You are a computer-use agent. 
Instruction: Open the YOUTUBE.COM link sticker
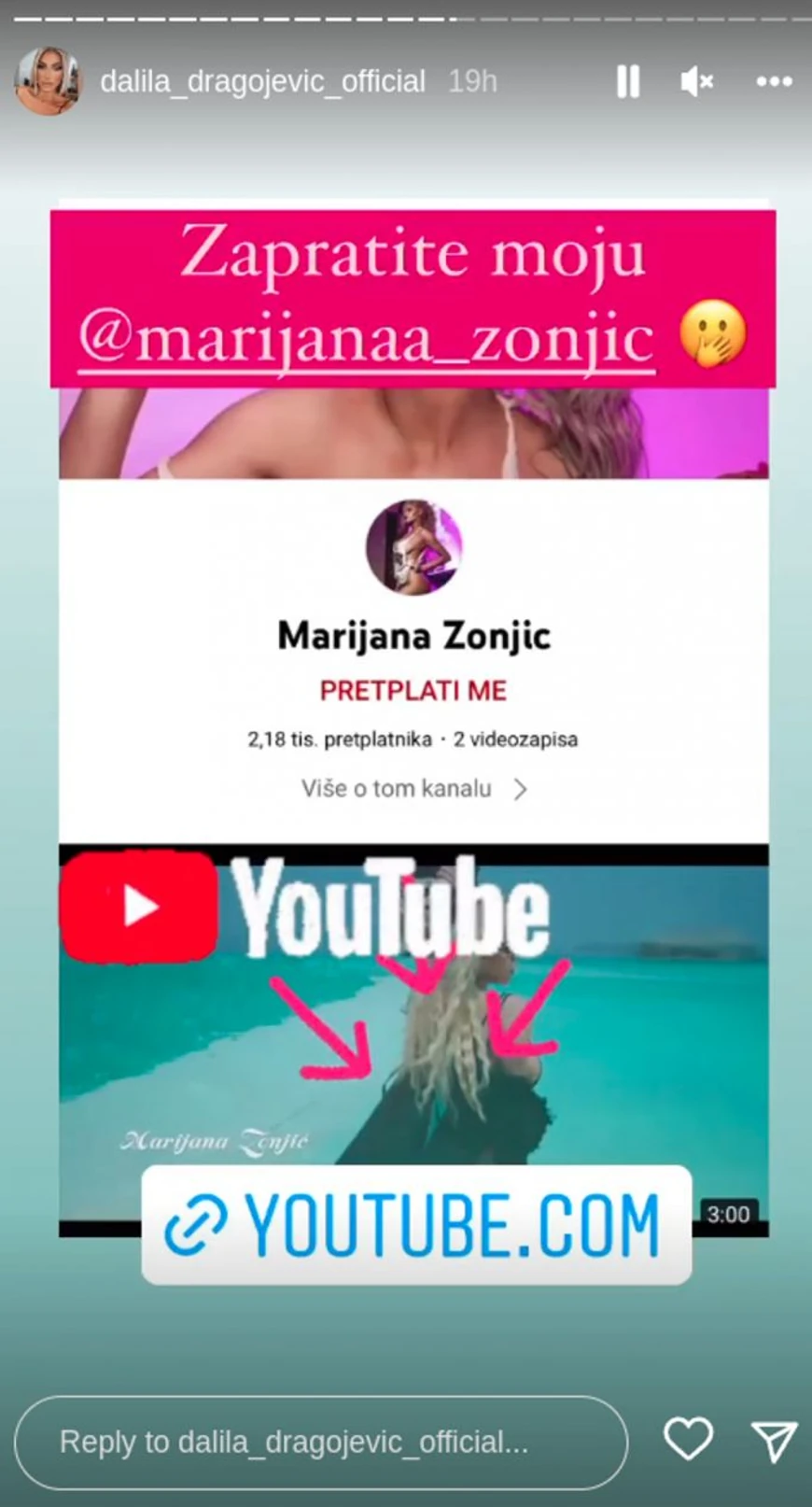(x=416, y=1224)
